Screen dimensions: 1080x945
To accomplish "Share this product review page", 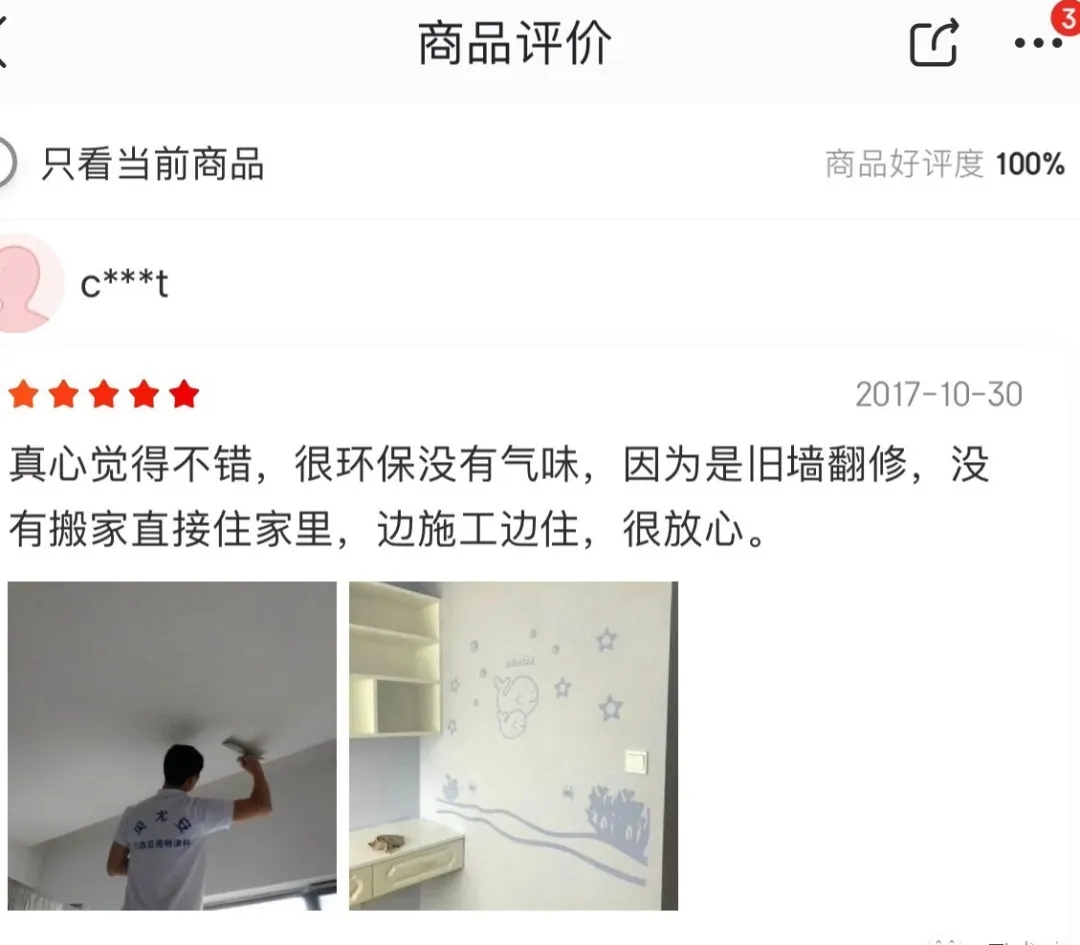I will pos(934,44).
